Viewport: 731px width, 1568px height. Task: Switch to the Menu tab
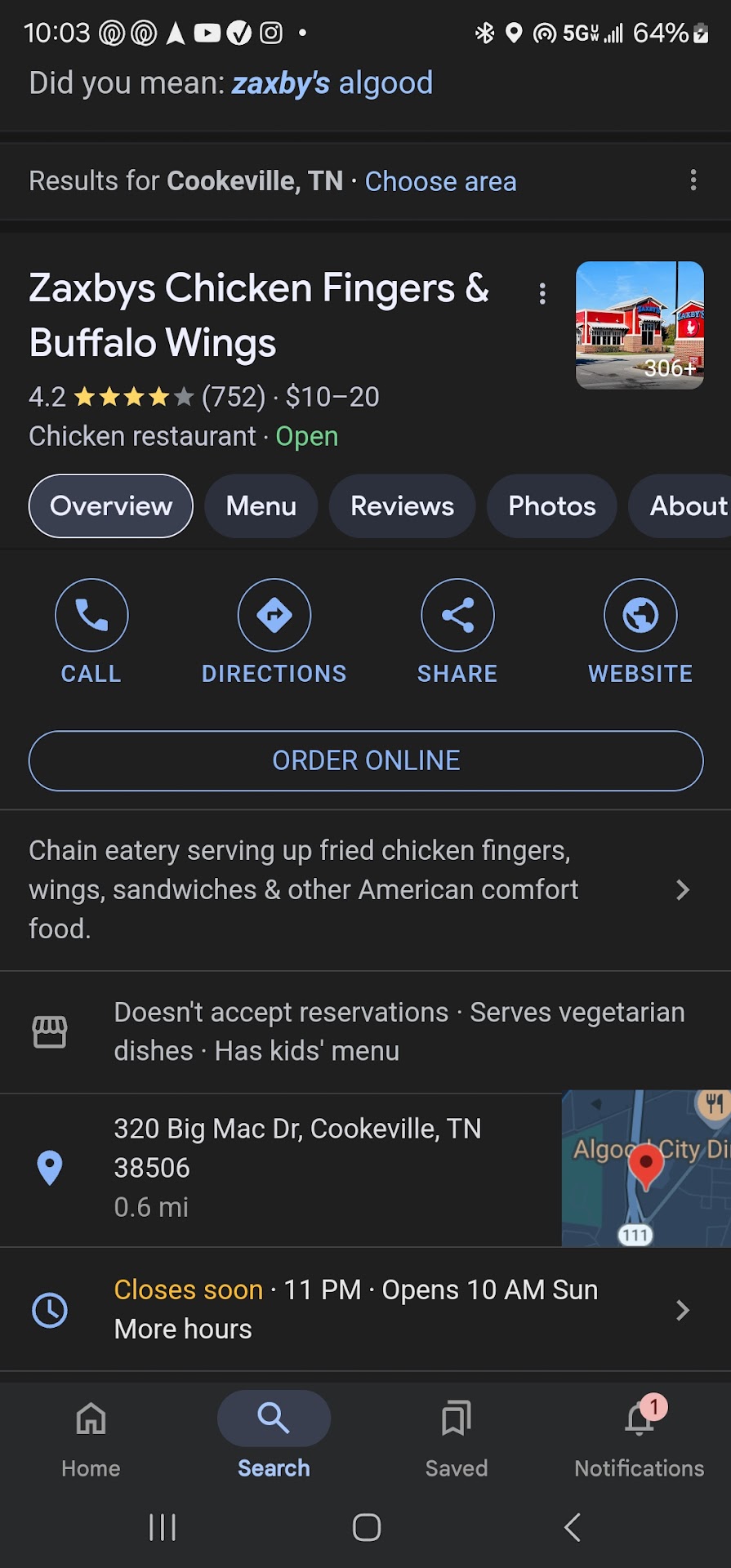[261, 506]
